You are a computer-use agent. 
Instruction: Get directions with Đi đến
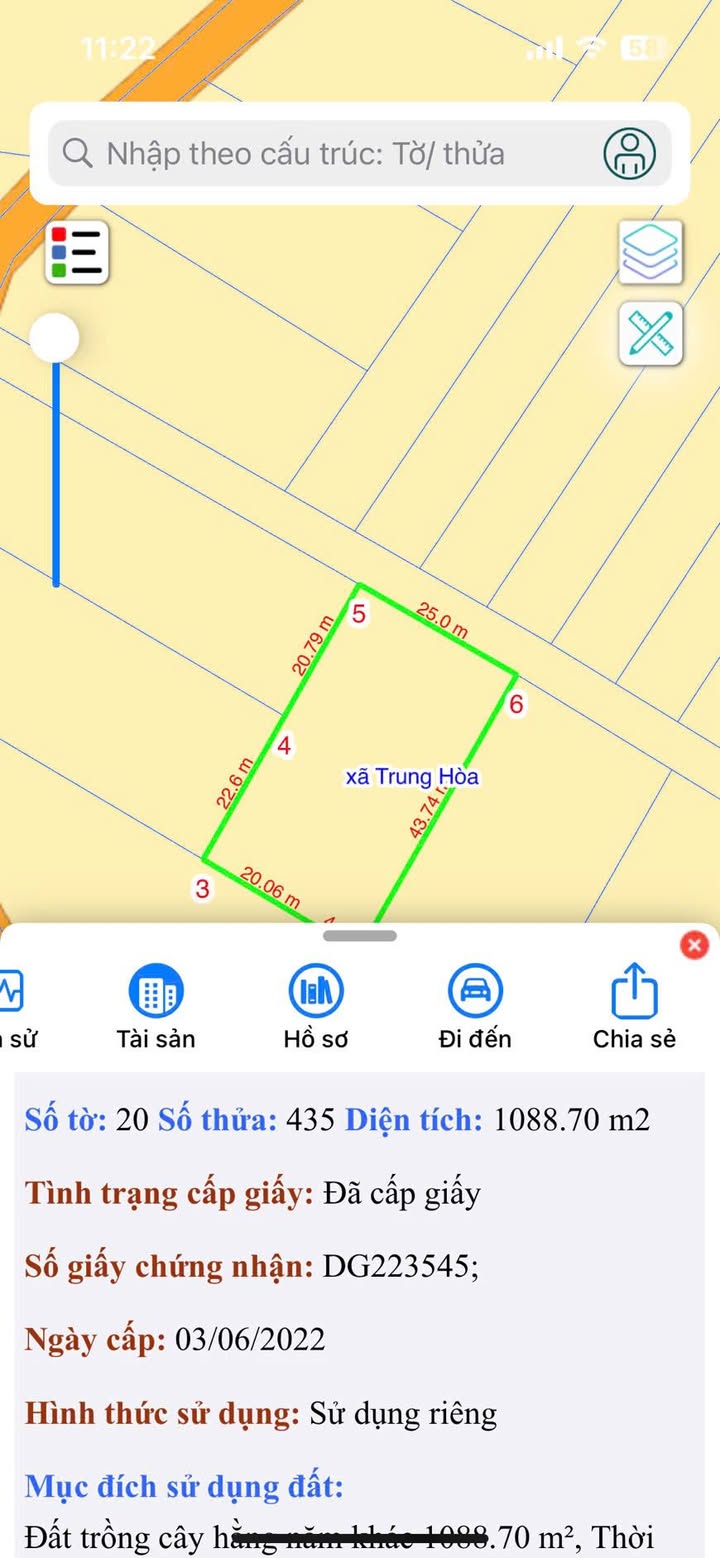pos(475,1006)
